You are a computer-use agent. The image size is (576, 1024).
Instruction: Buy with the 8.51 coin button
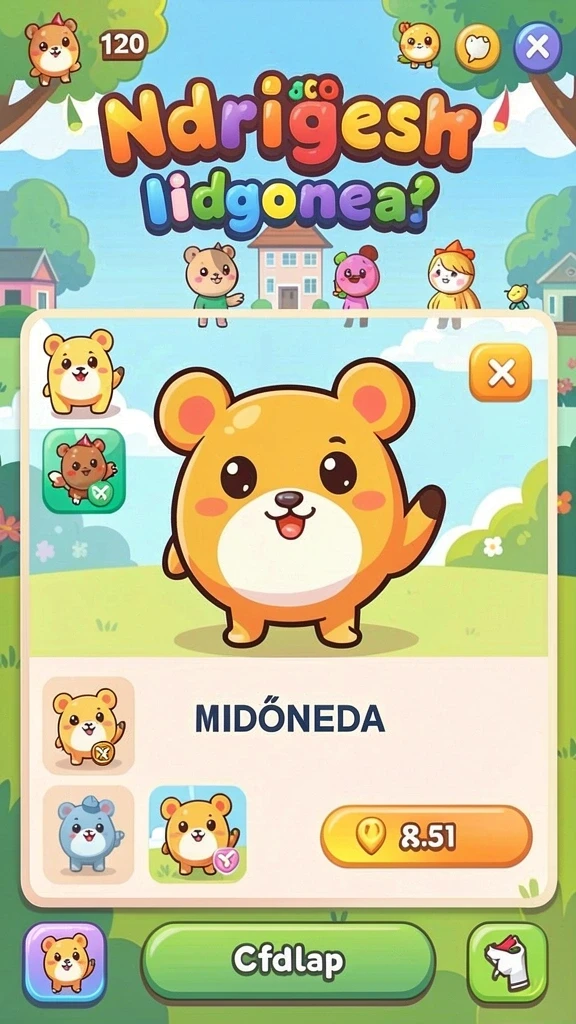pos(426,836)
